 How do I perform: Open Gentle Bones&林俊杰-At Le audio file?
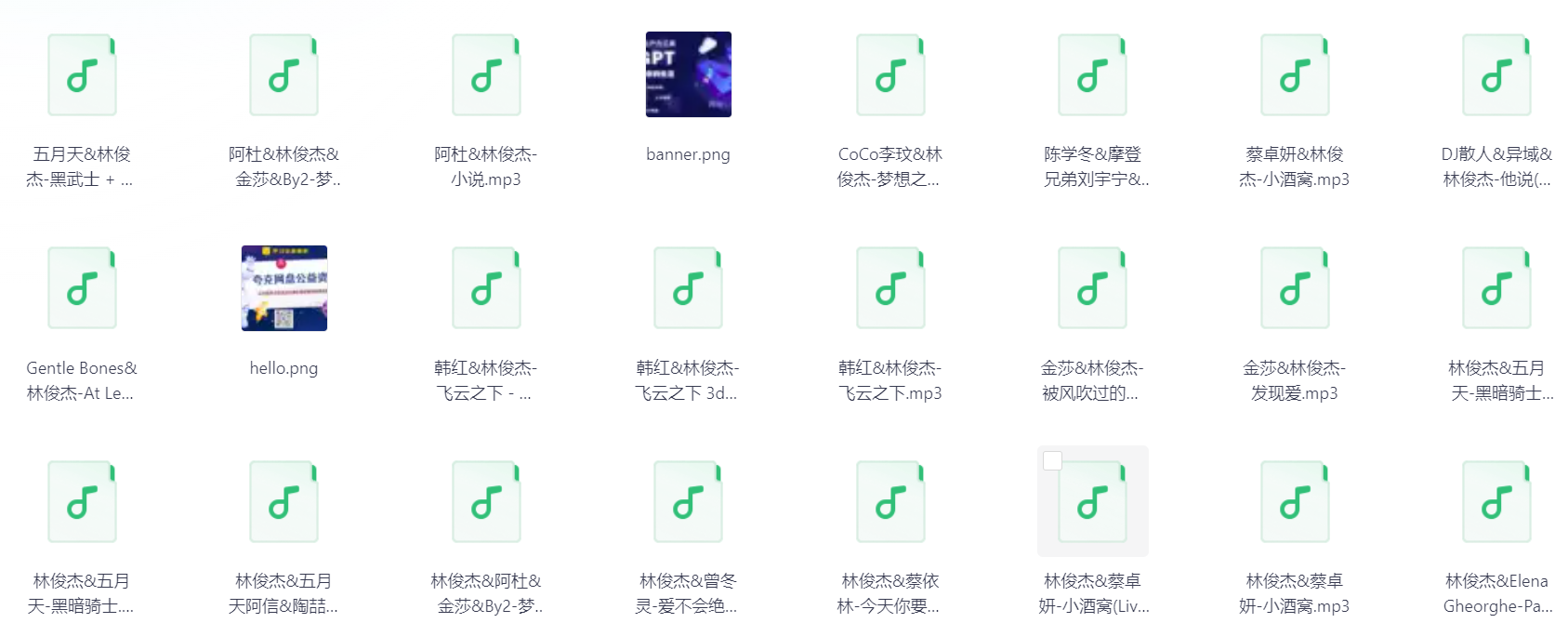click(x=82, y=288)
